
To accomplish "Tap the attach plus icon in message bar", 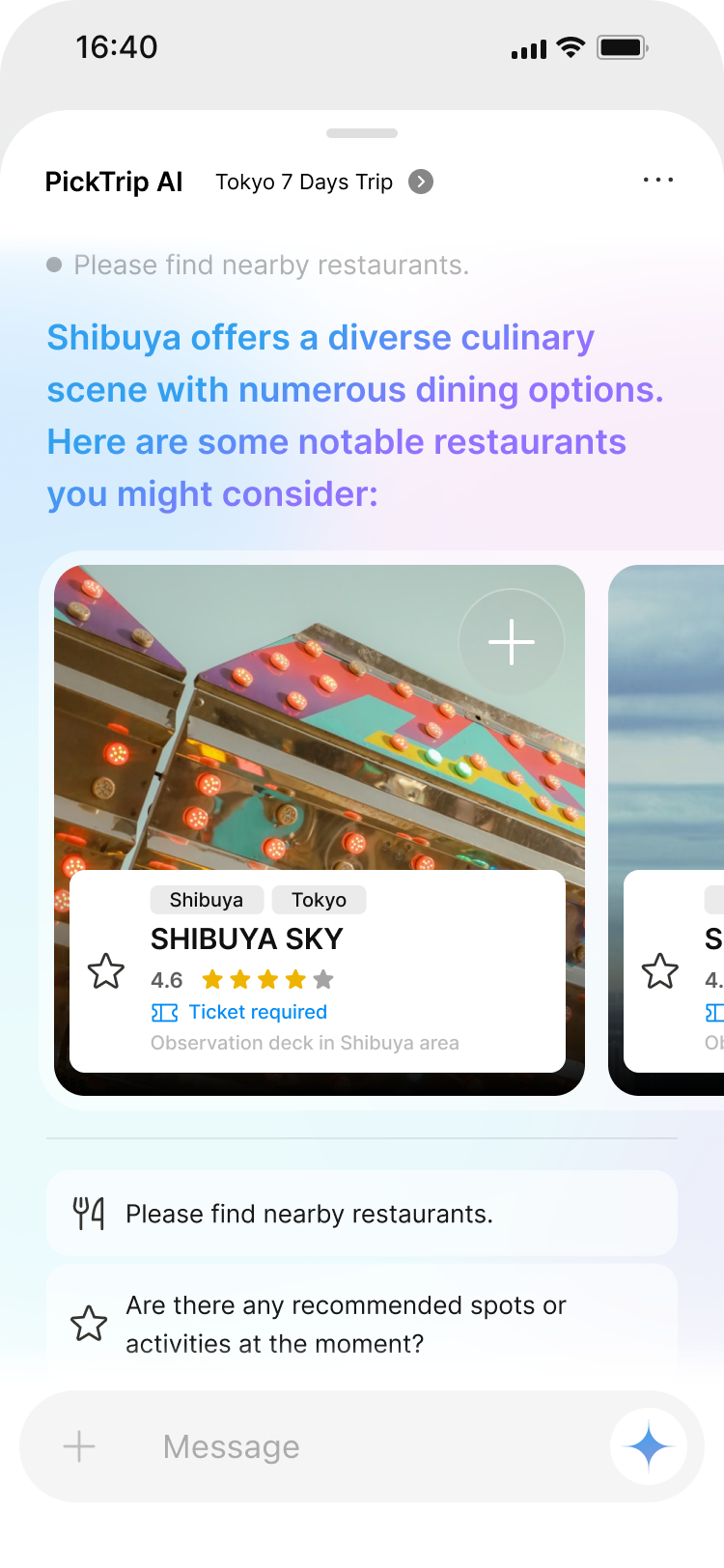I will 79,1446.
